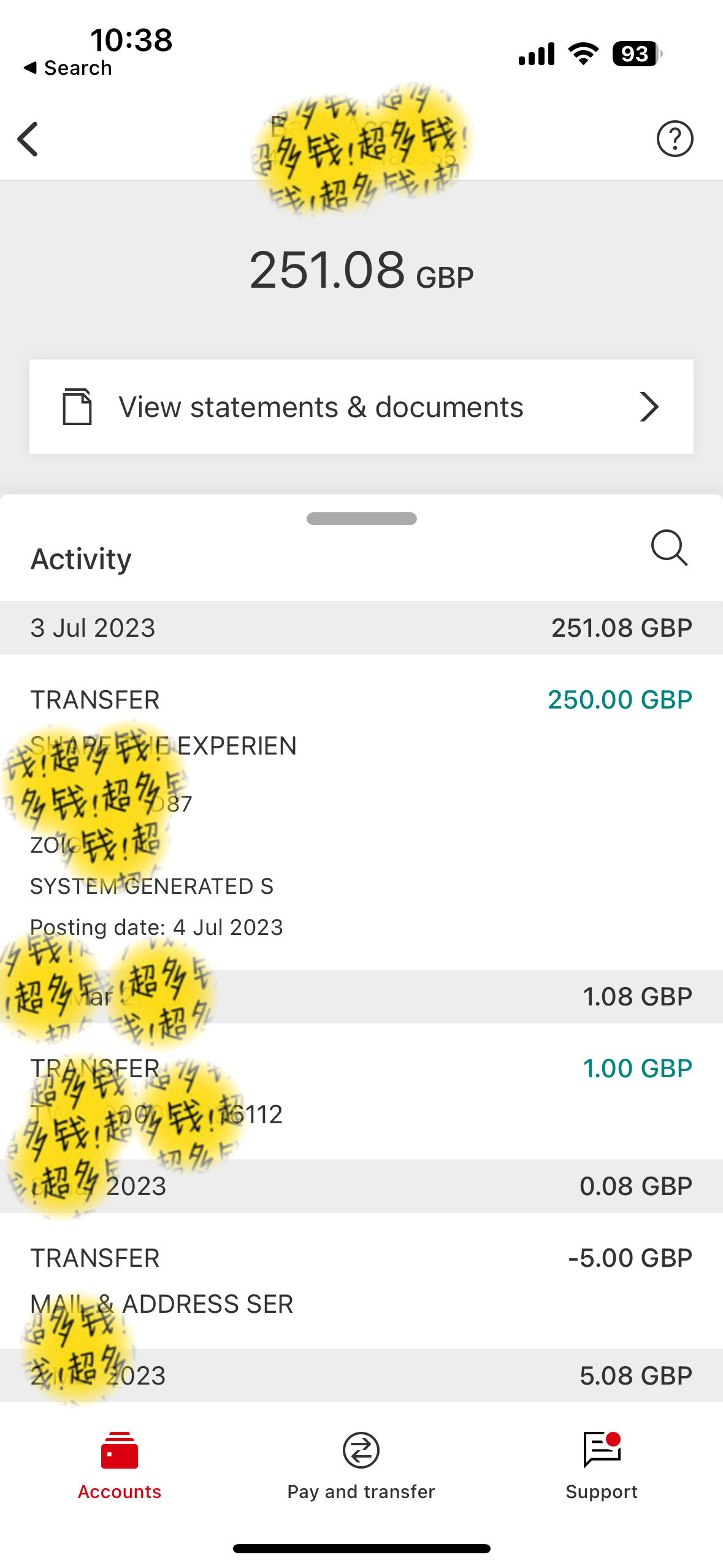Search account activity with the magnifier
This screenshot has height=1568, width=723.
669,548
